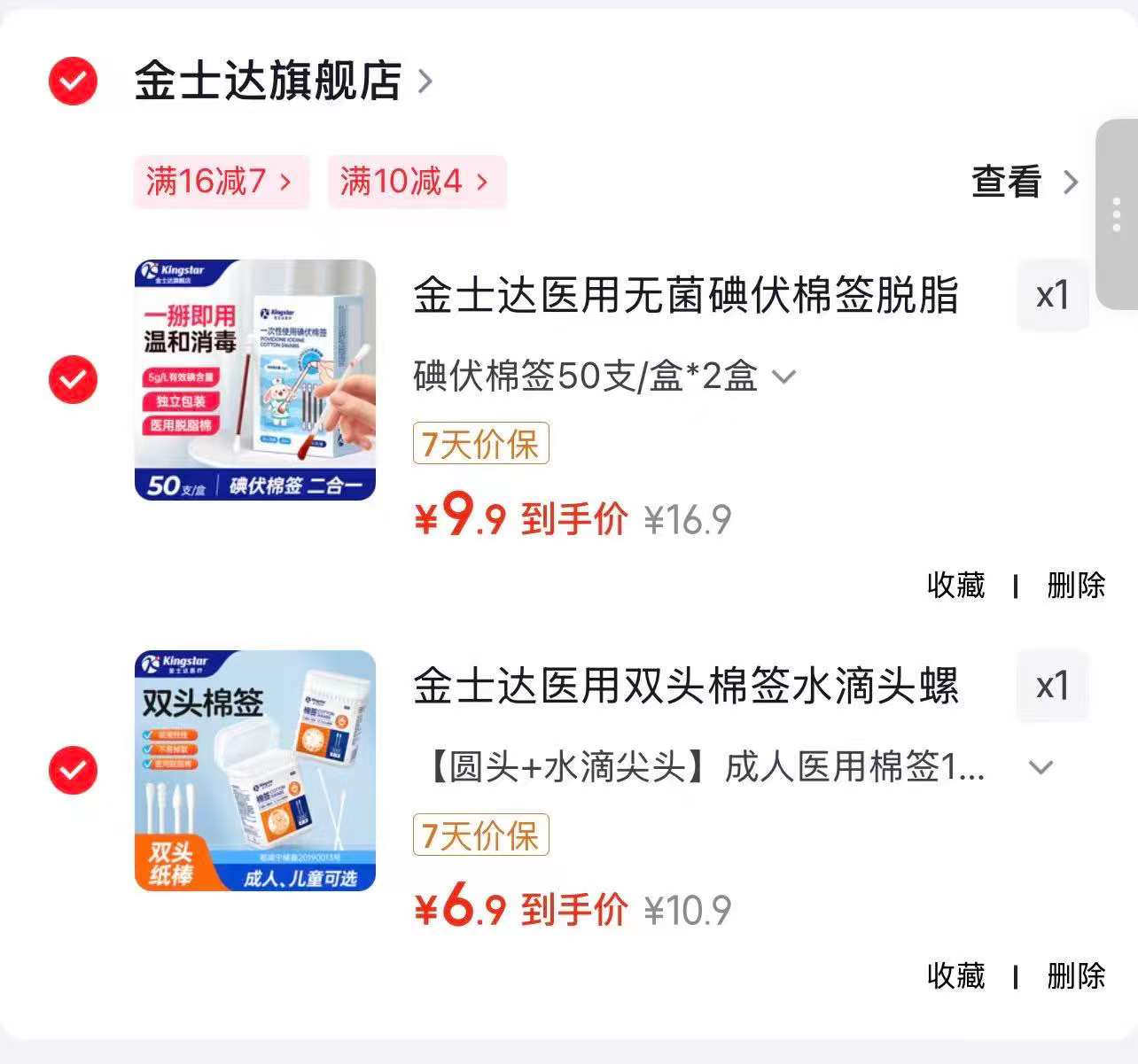Tap 收藏 for the 碘伏棉签 item
This screenshot has height=1064, width=1138.
pyautogui.click(x=955, y=585)
